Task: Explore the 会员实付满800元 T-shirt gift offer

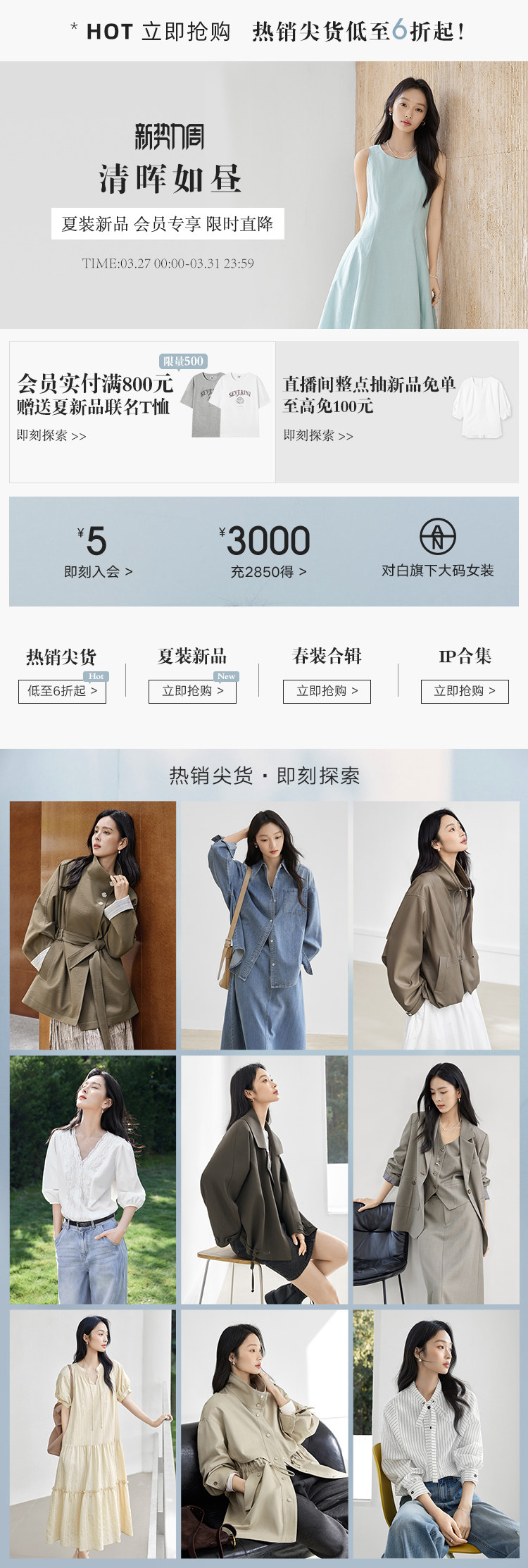Action: [x=142, y=412]
